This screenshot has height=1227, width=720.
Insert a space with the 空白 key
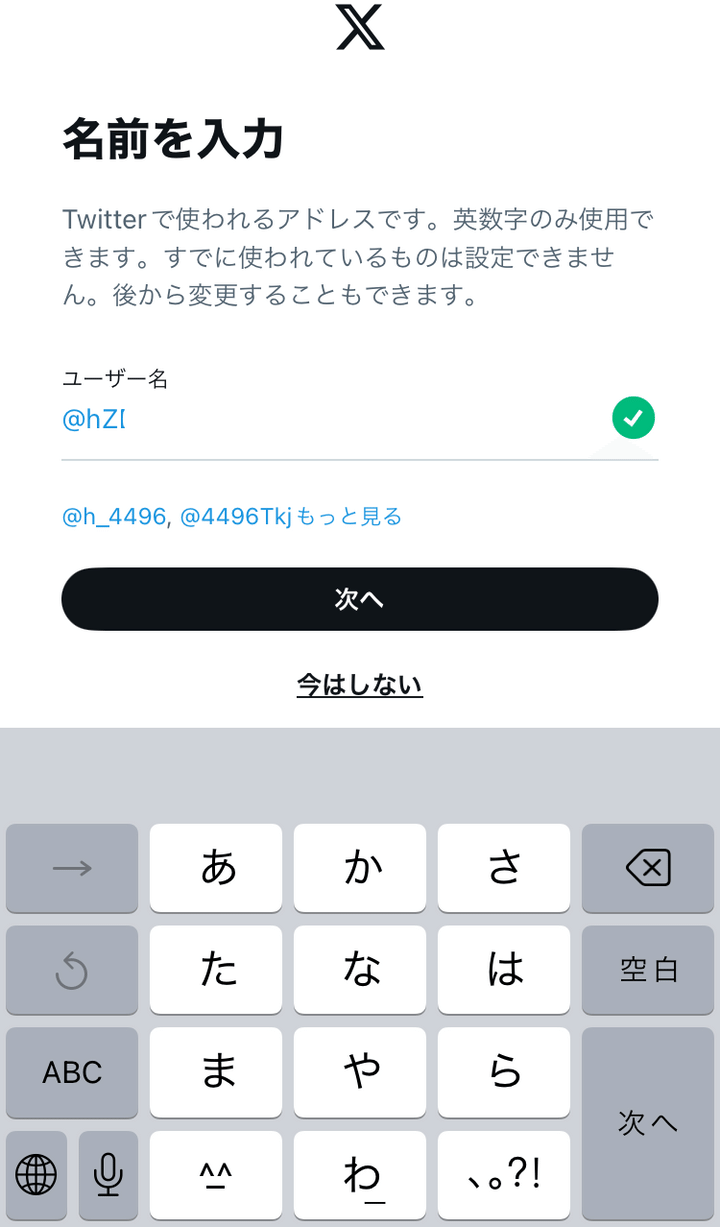point(647,970)
